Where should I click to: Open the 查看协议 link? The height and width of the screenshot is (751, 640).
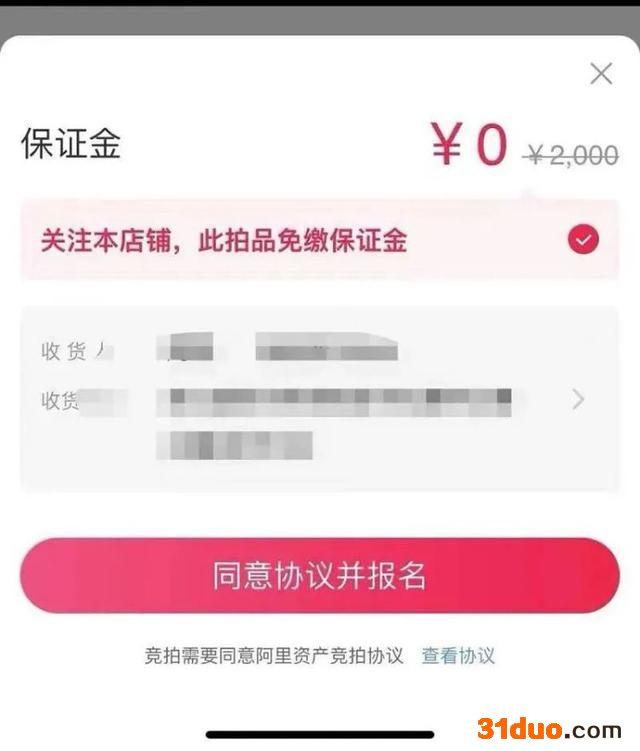(x=458, y=656)
